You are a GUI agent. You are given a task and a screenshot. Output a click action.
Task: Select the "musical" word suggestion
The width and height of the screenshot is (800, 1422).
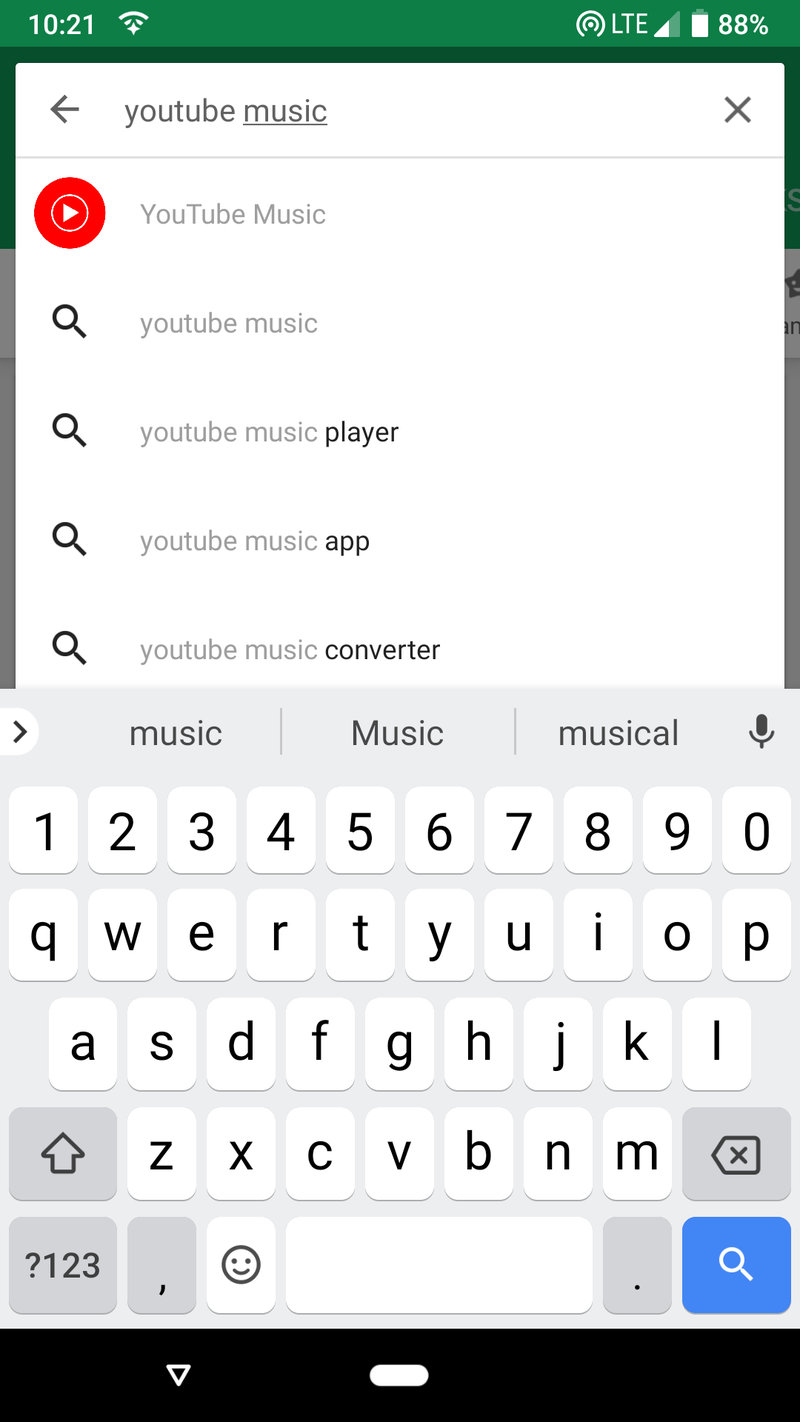click(x=618, y=732)
